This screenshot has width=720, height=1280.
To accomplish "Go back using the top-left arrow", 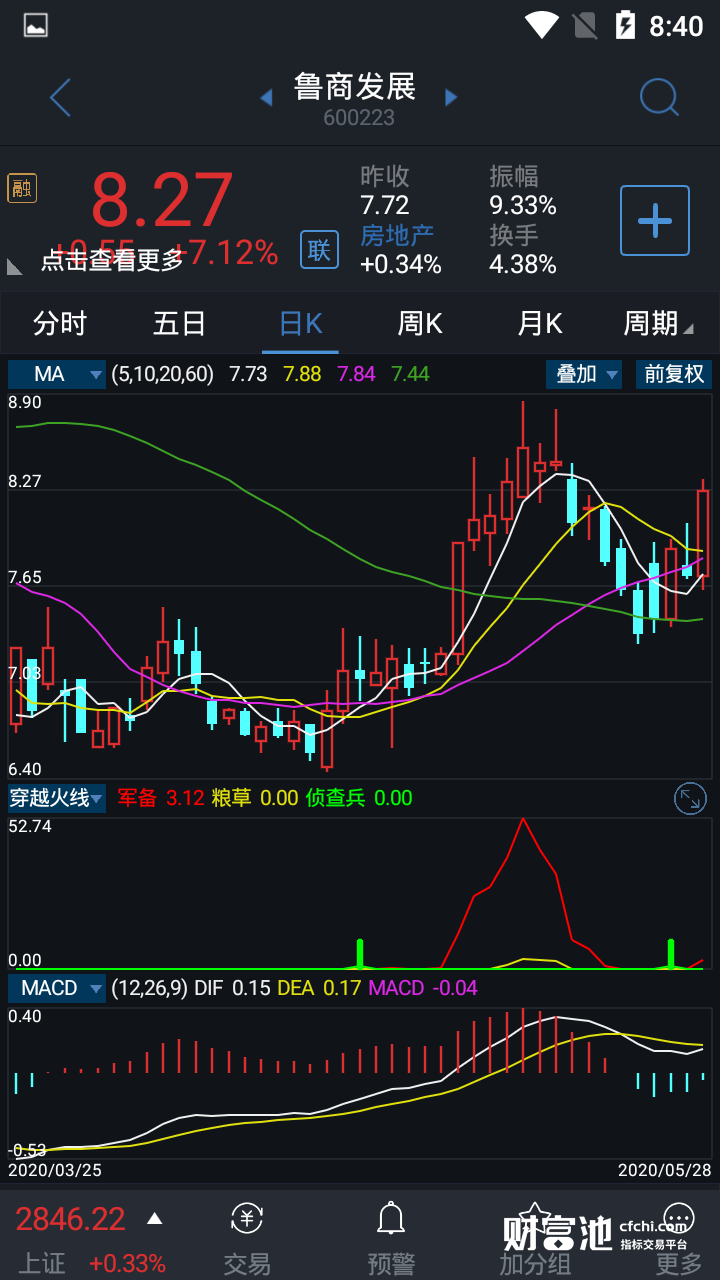I will (60, 98).
